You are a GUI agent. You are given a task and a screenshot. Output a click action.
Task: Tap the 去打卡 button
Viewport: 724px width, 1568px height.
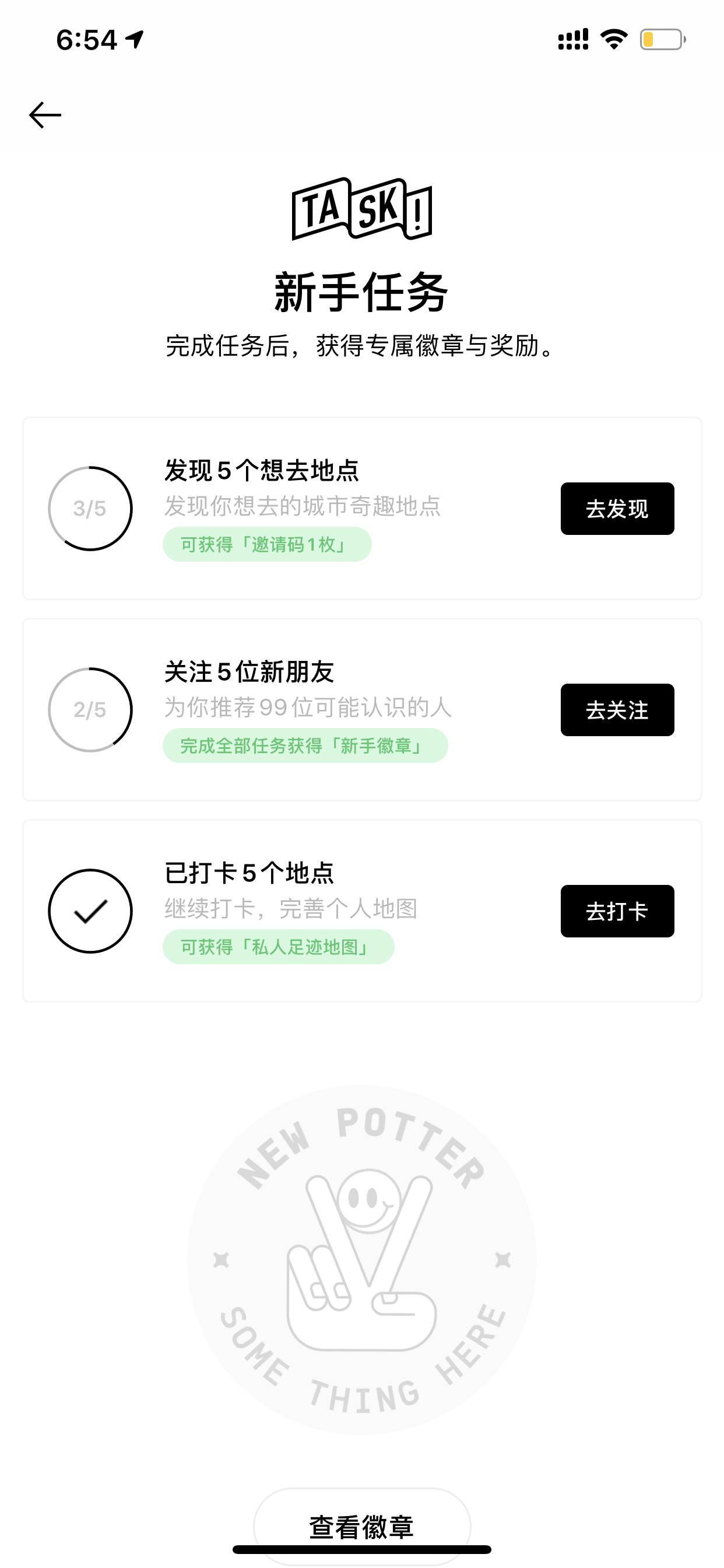tap(617, 911)
